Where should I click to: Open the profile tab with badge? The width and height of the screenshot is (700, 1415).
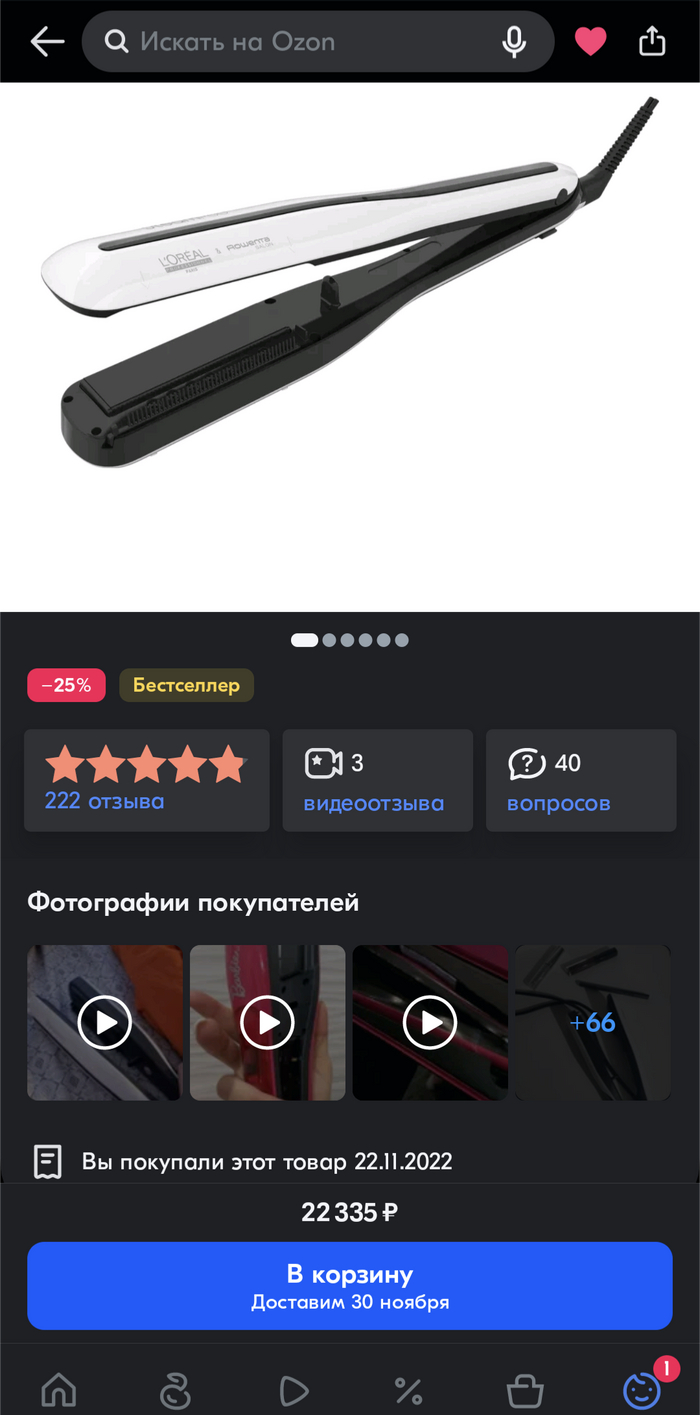[x=641, y=1390]
